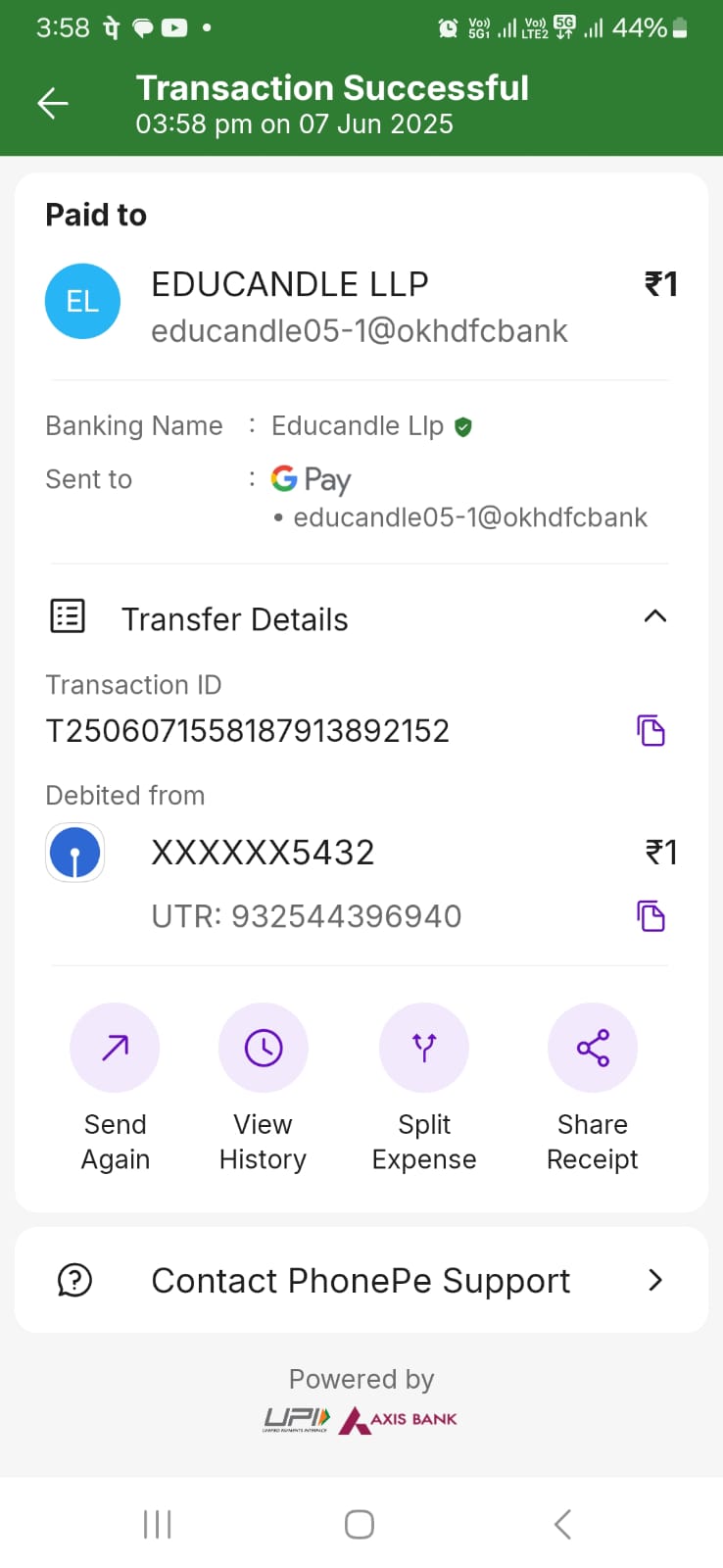Go back using the header arrow

click(x=53, y=103)
